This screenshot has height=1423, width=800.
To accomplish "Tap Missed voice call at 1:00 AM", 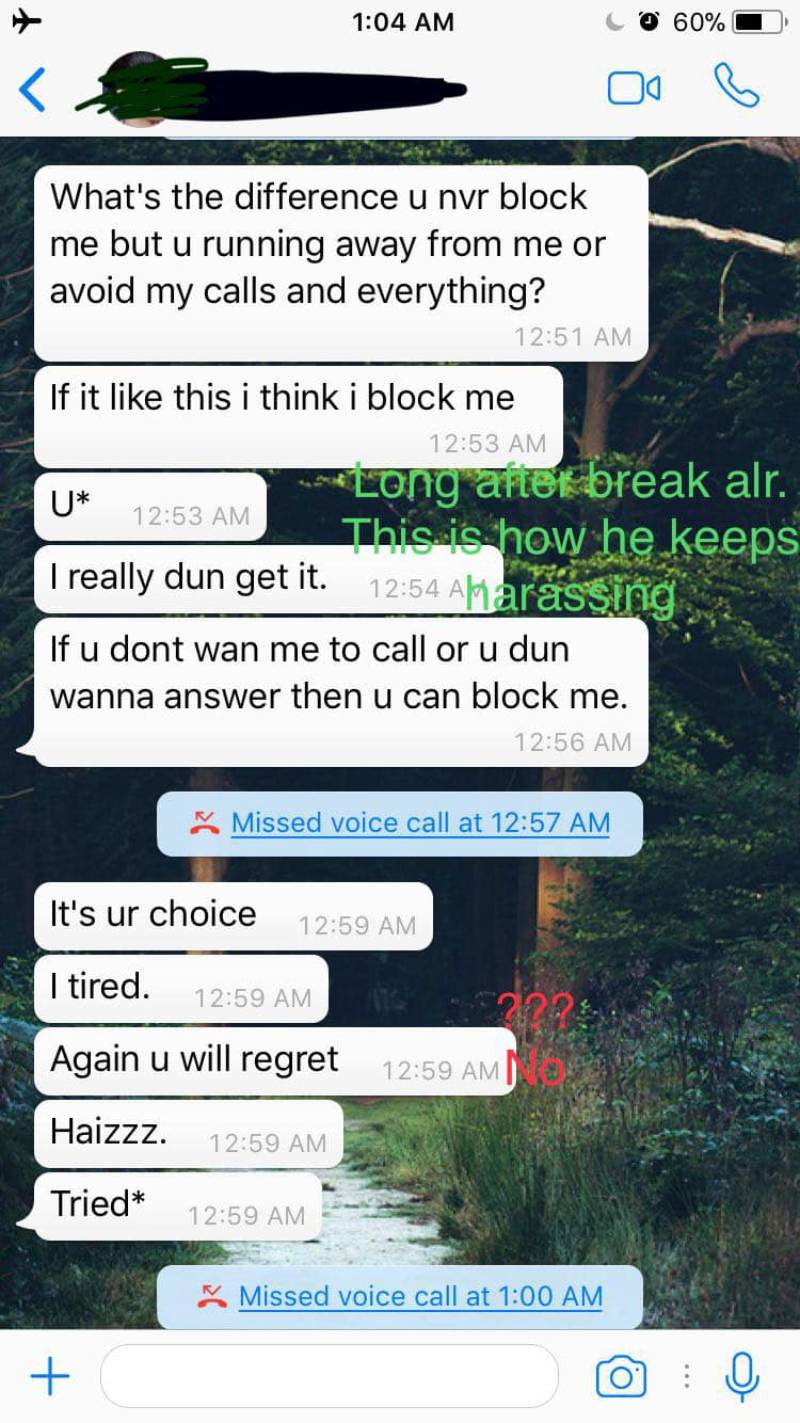I will (400, 1296).
